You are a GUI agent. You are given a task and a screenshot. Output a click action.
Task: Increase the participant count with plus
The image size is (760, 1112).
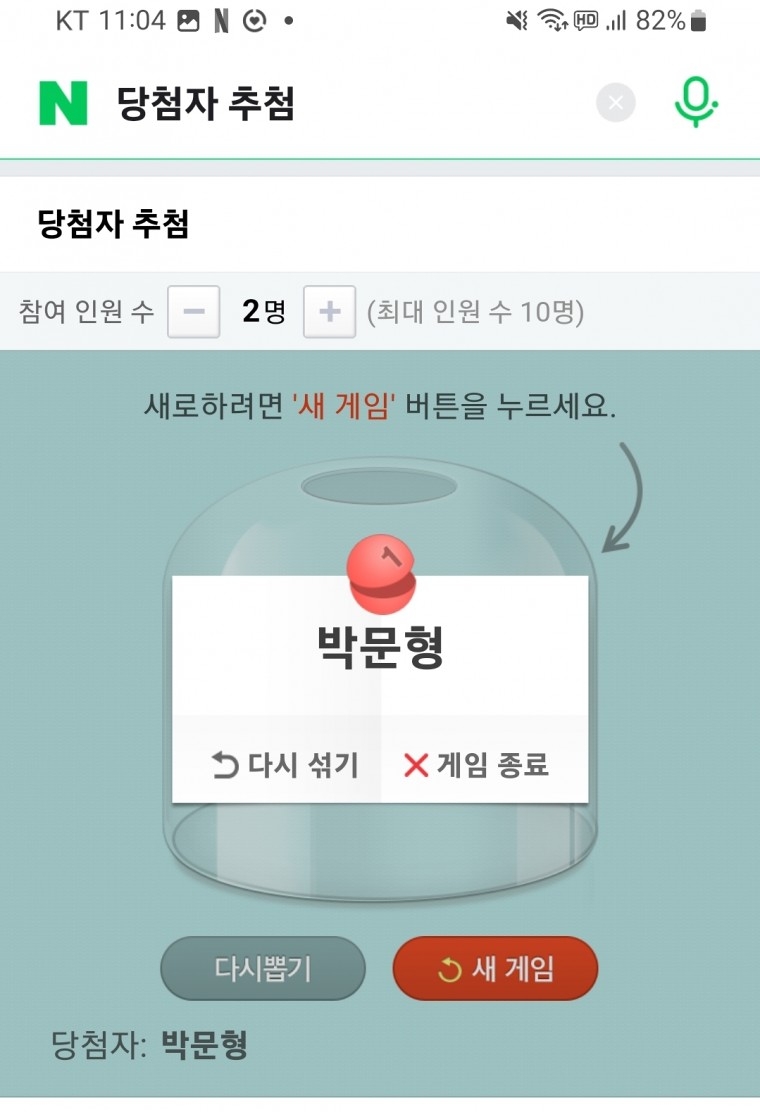(x=329, y=312)
